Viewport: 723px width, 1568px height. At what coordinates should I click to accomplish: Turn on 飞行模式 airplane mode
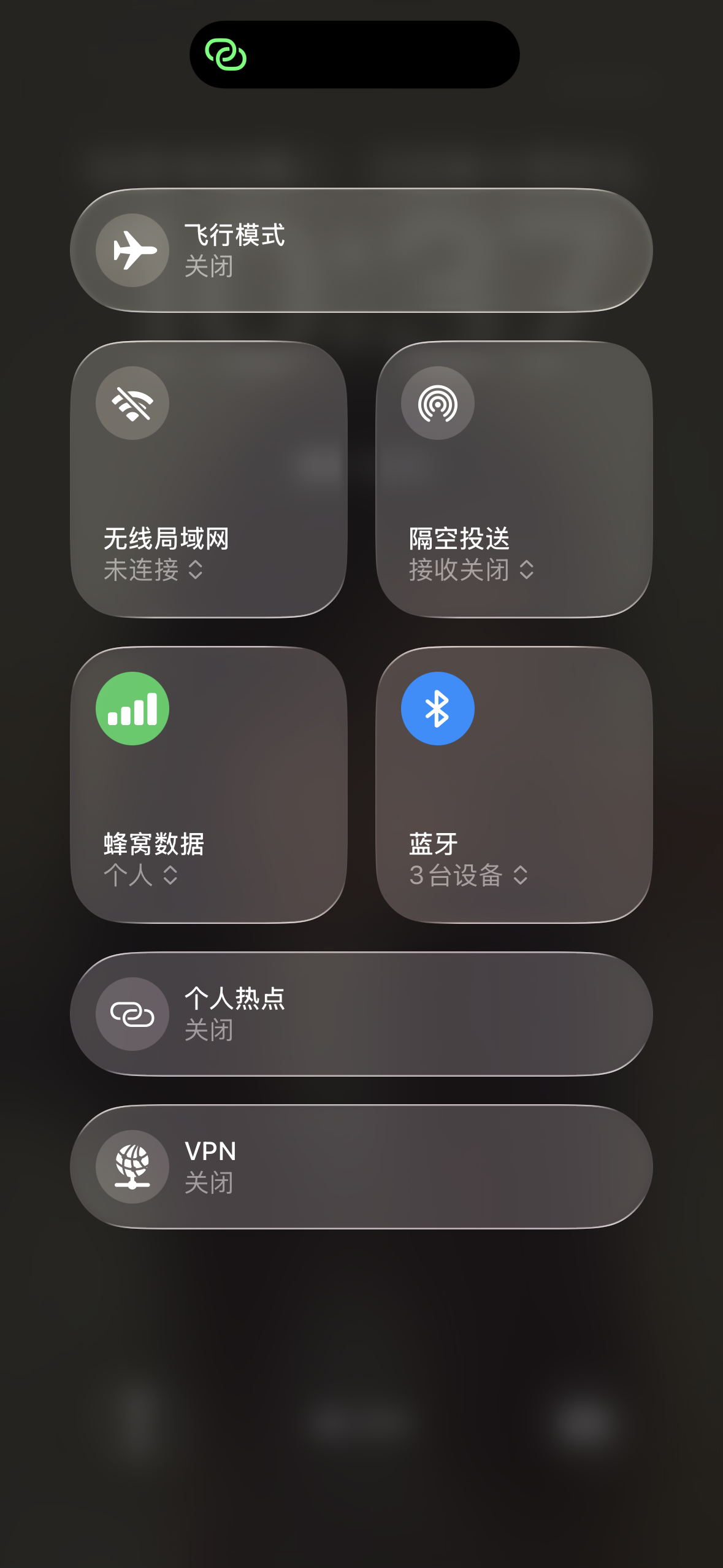point(132,250)
